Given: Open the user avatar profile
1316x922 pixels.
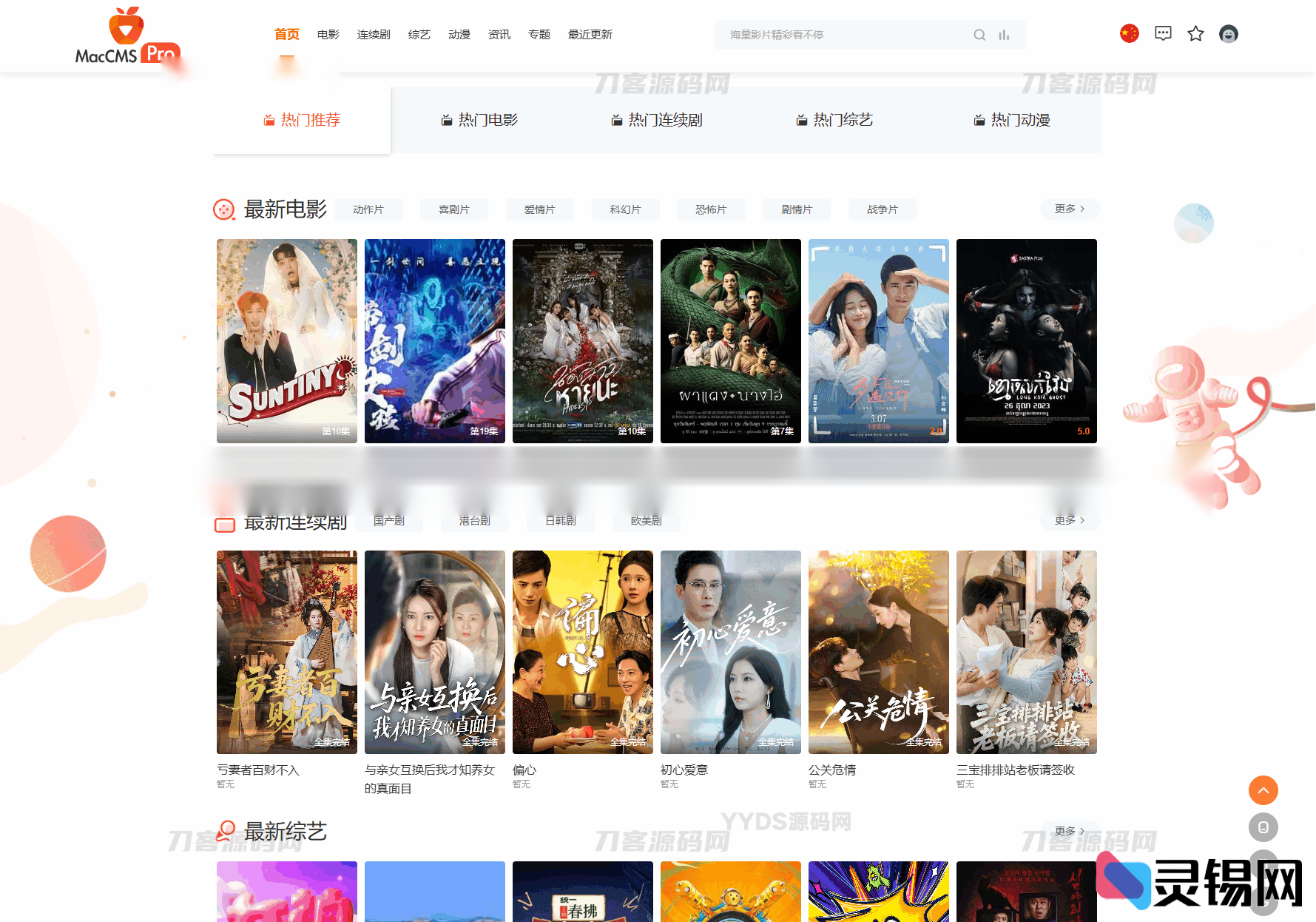Looking at the screenshot, I should 1228,33.
